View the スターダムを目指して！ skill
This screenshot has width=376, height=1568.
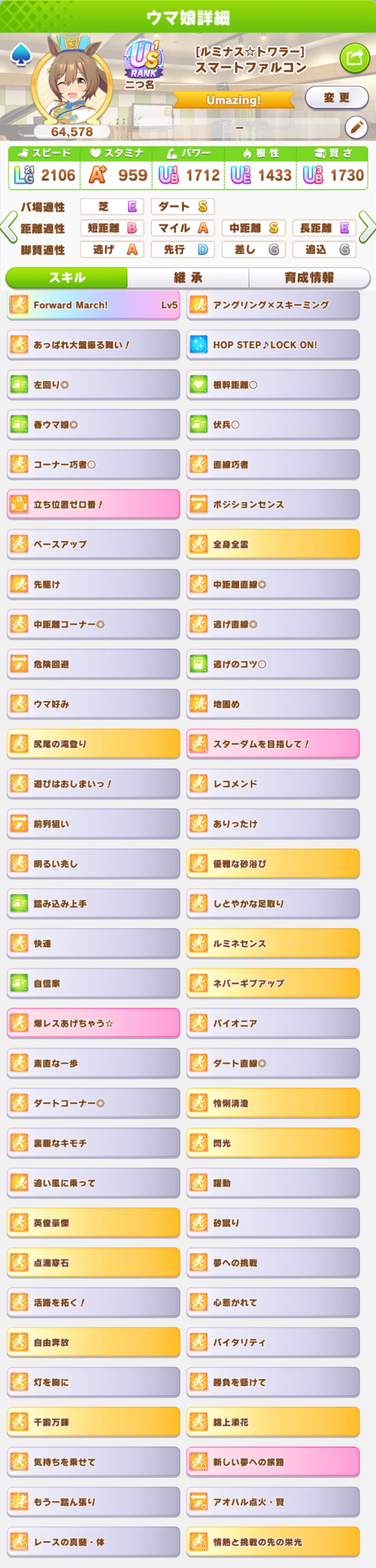tap(273, 744)
